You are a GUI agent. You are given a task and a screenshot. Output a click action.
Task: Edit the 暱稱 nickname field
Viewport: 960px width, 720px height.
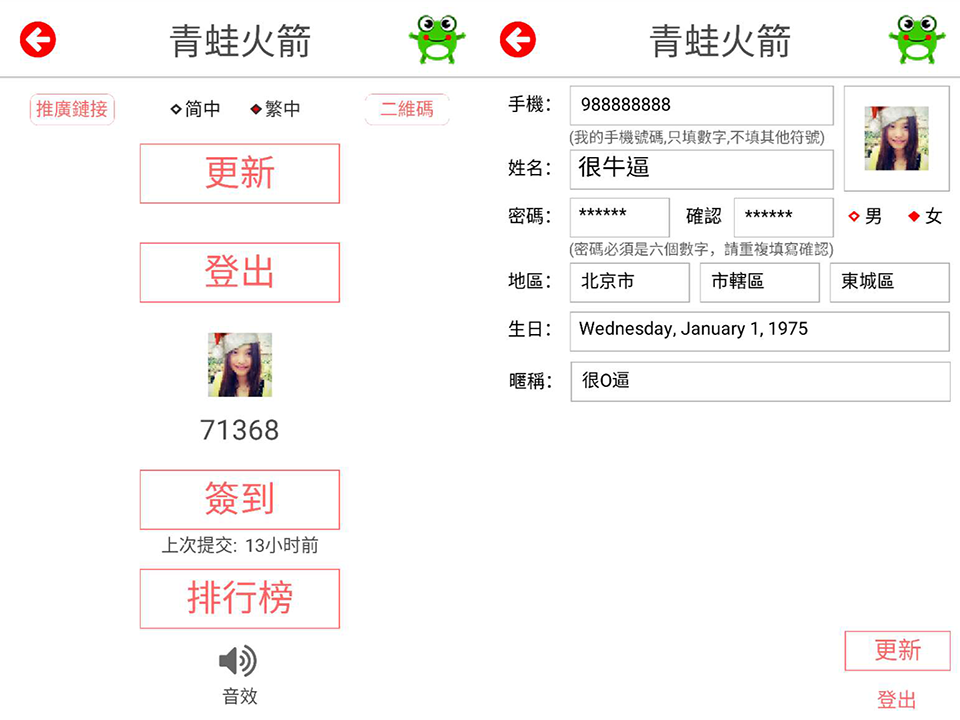759,381
